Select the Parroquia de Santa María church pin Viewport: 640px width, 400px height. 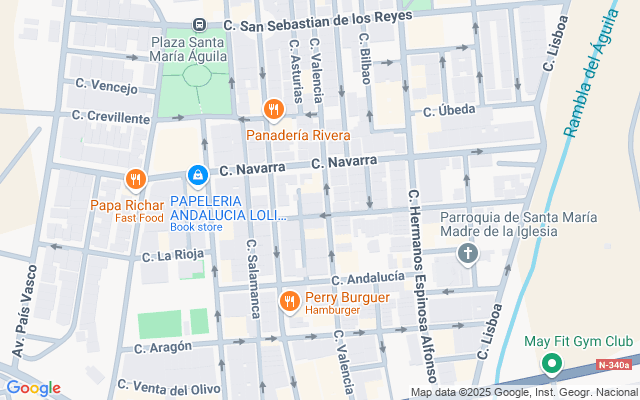(467, 255)
